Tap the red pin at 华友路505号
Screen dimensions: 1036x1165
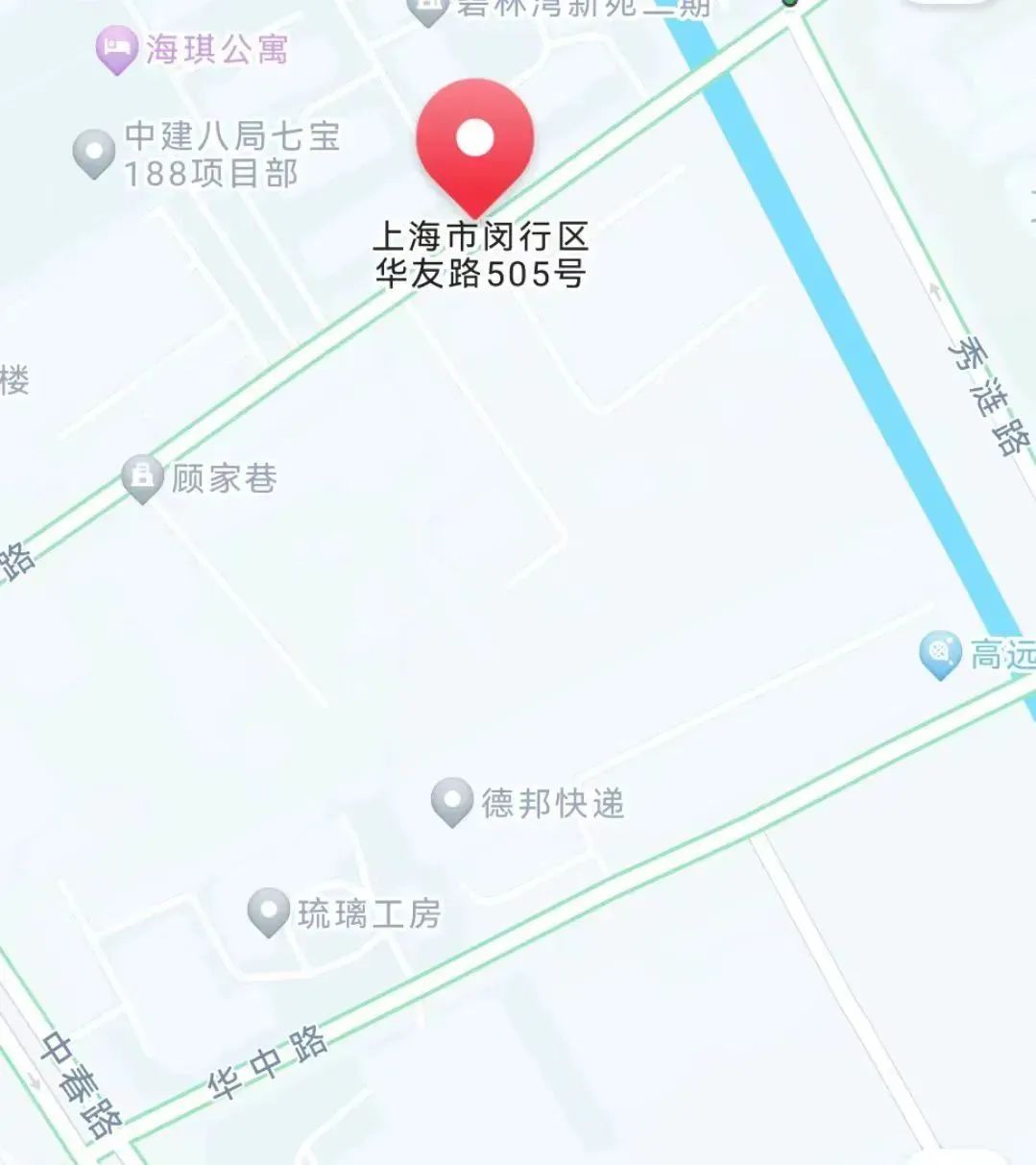point(474,144)
